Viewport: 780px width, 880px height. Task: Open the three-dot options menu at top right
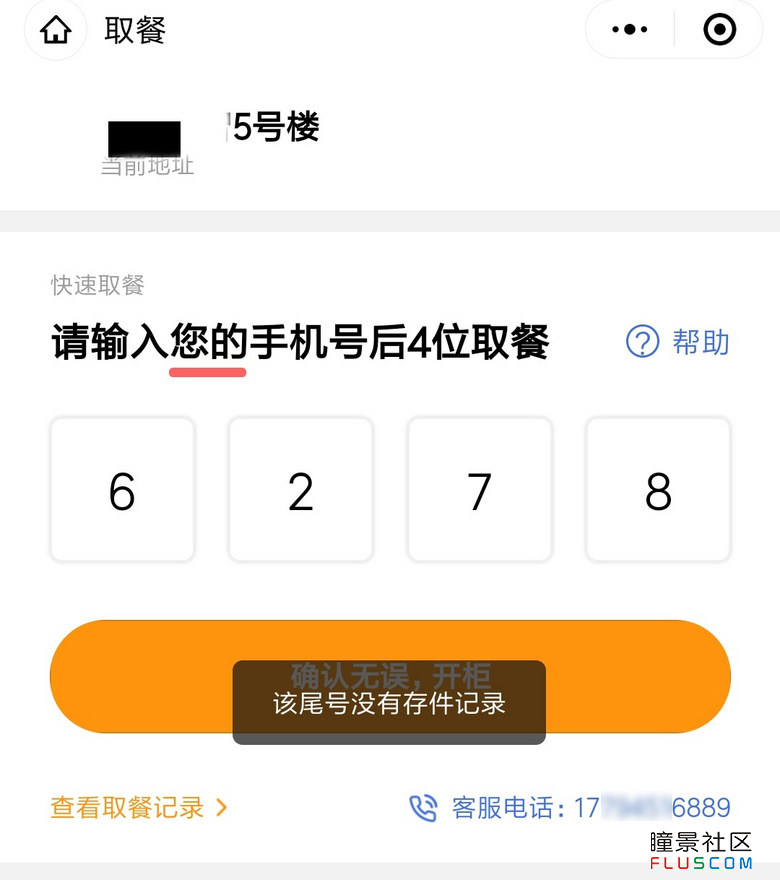pyautogui.click(x=628, y=29)
